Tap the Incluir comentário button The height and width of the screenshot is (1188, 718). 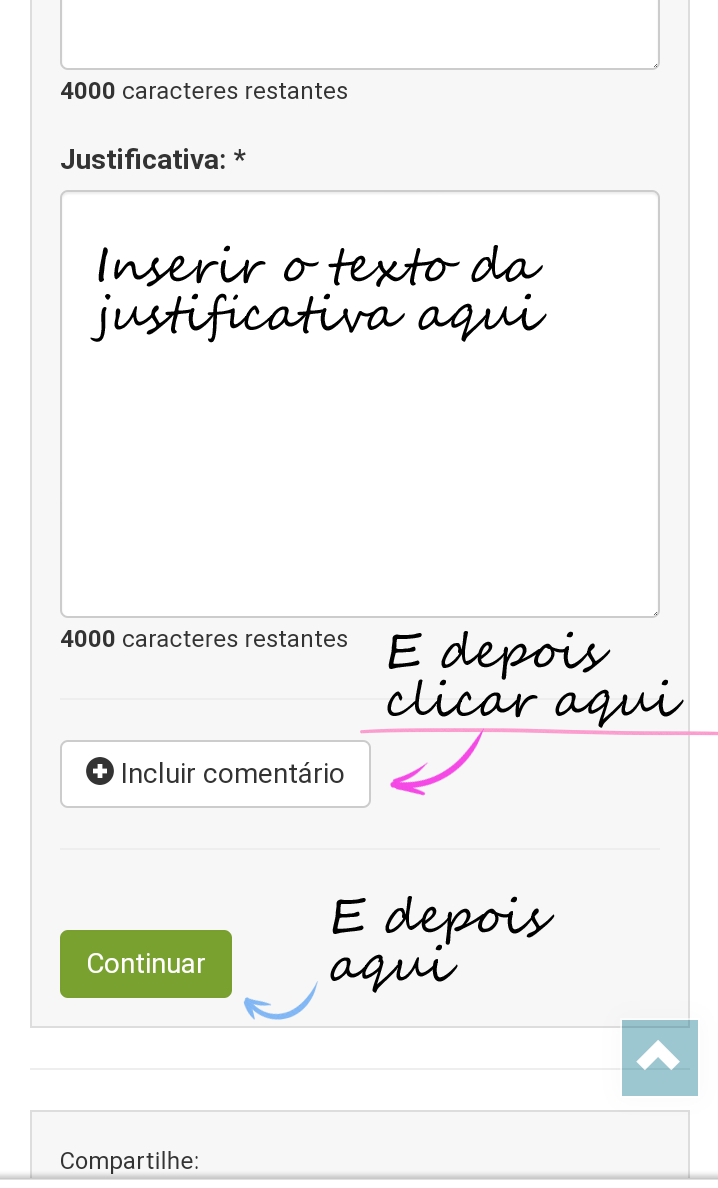point(215,774)
